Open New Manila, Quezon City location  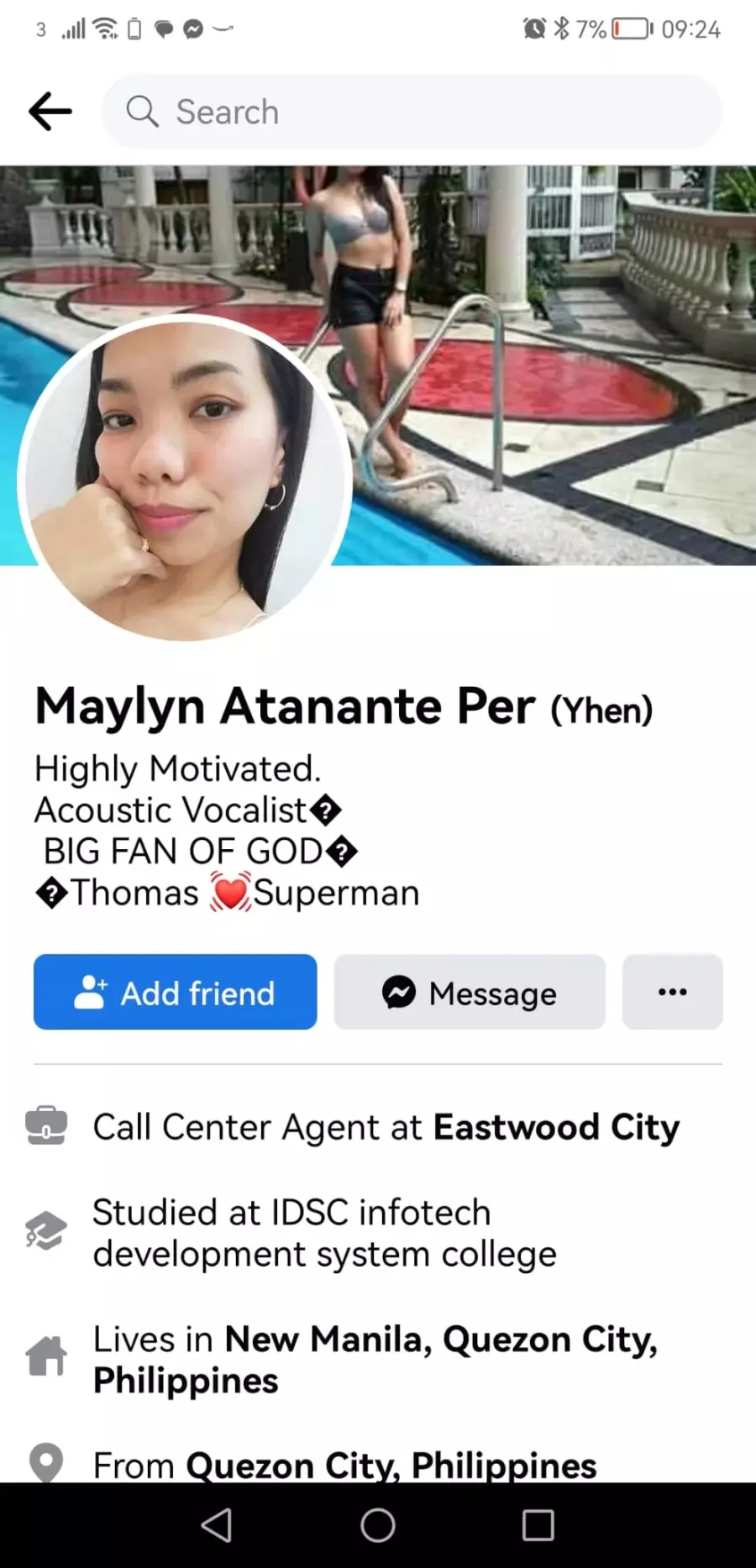click(x=375, y=1359)
